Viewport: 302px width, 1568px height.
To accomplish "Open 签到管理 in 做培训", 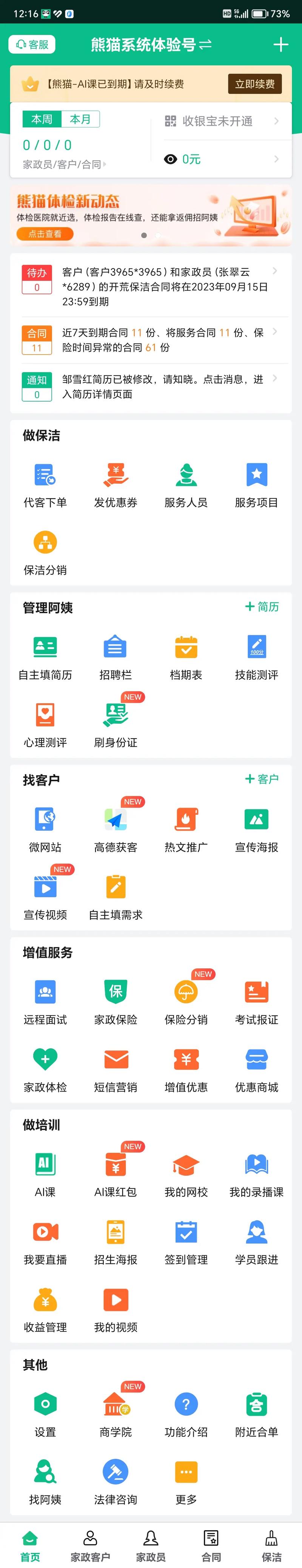I will pyautogui.click(x=186, y=1241).
